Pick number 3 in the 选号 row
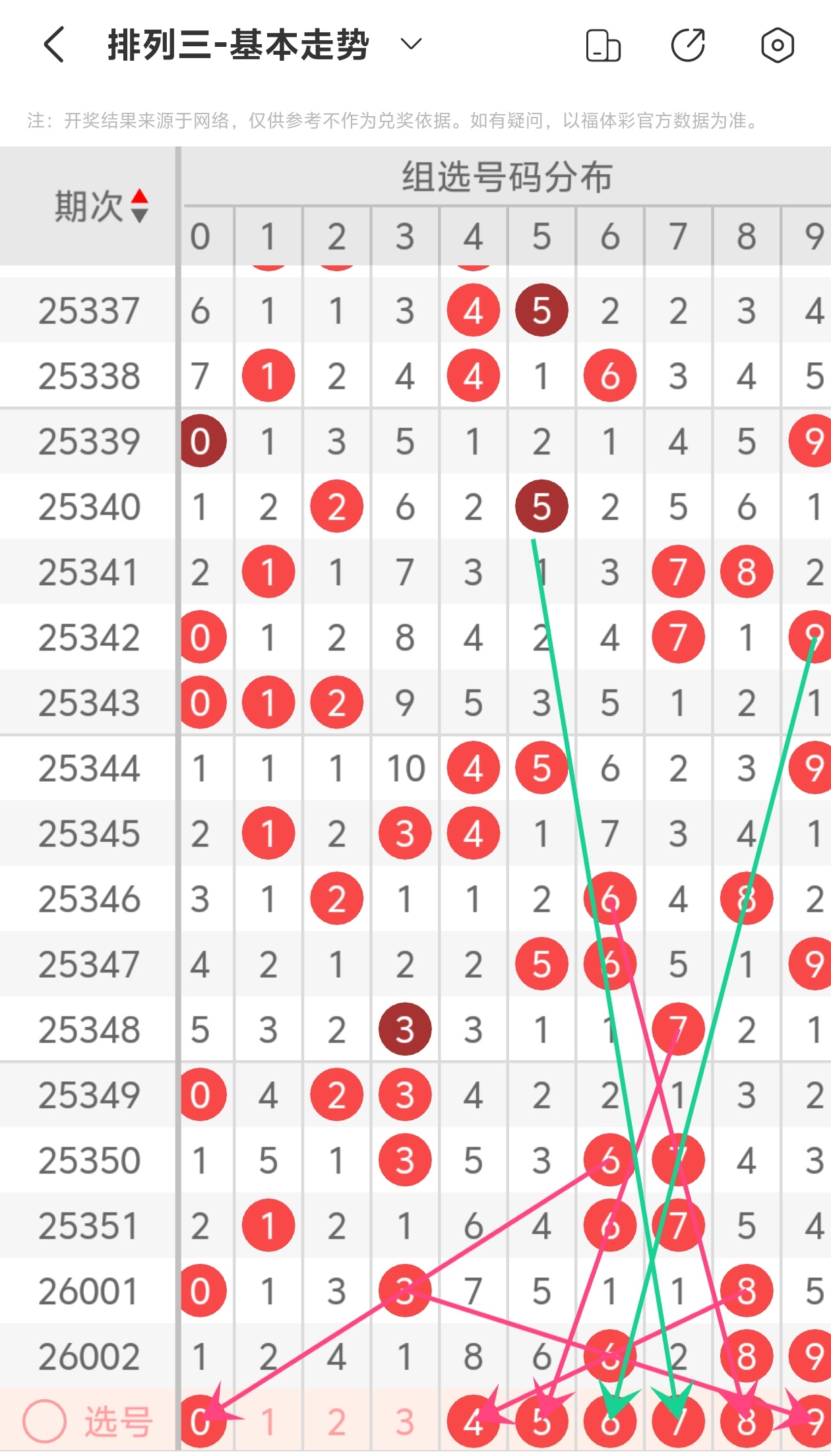Image resolution: width=831 pixels, height=1456 pixels. pos(404,1422)
